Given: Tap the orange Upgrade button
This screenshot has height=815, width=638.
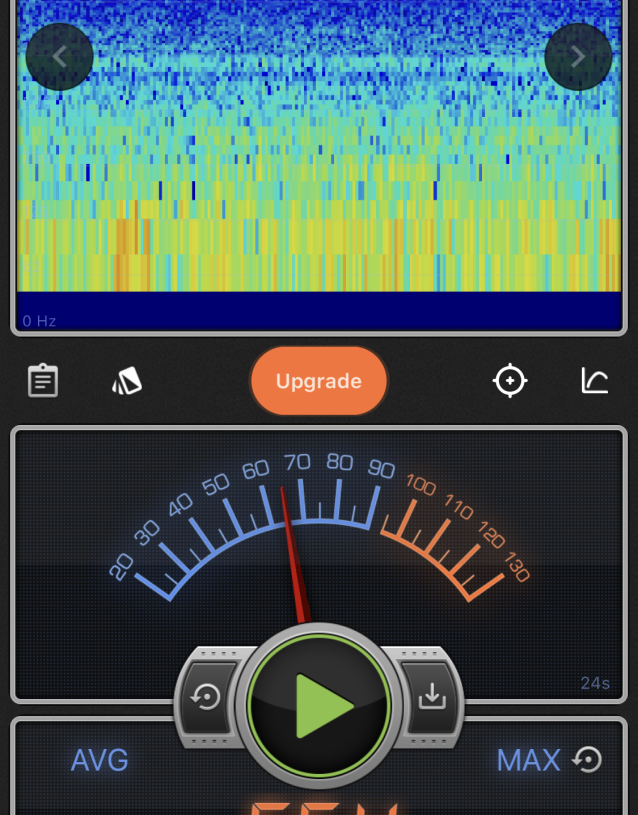Looking at the screenshot, I should tap(319, 381).
